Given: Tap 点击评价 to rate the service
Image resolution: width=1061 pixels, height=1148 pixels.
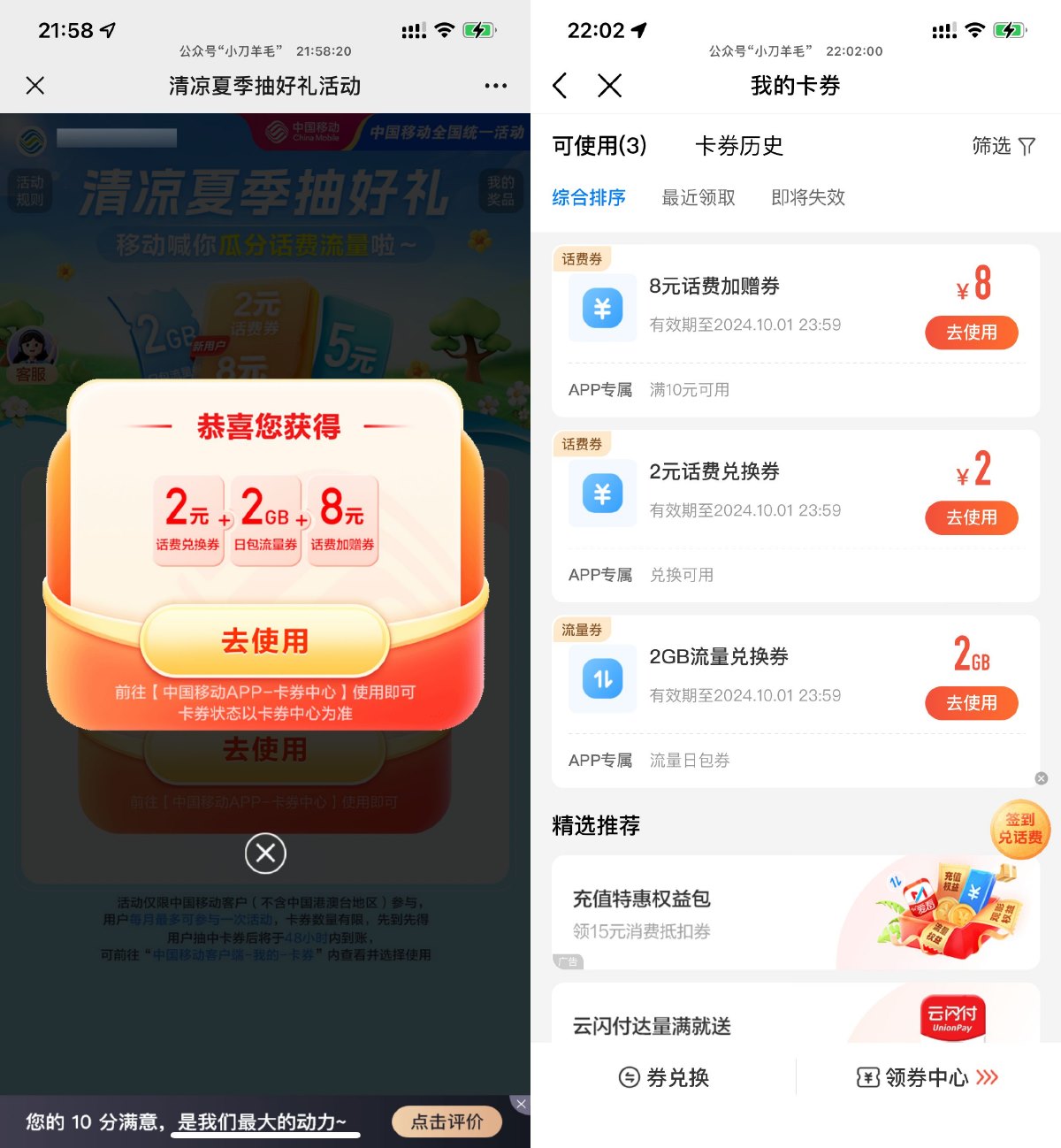Looking at the screenshot, I should 447,1121.
